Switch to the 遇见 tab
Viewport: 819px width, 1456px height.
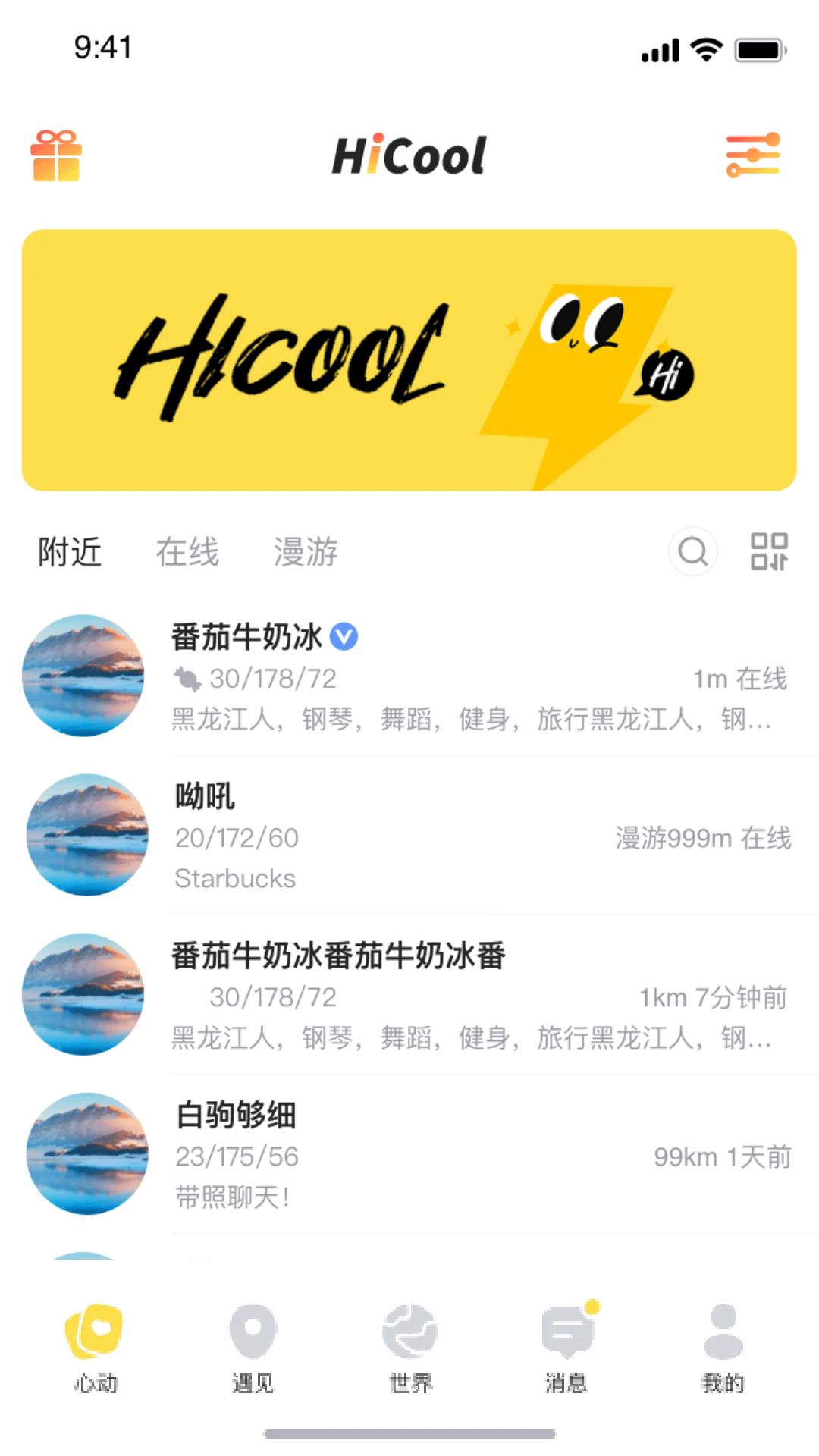(253, 1348)
